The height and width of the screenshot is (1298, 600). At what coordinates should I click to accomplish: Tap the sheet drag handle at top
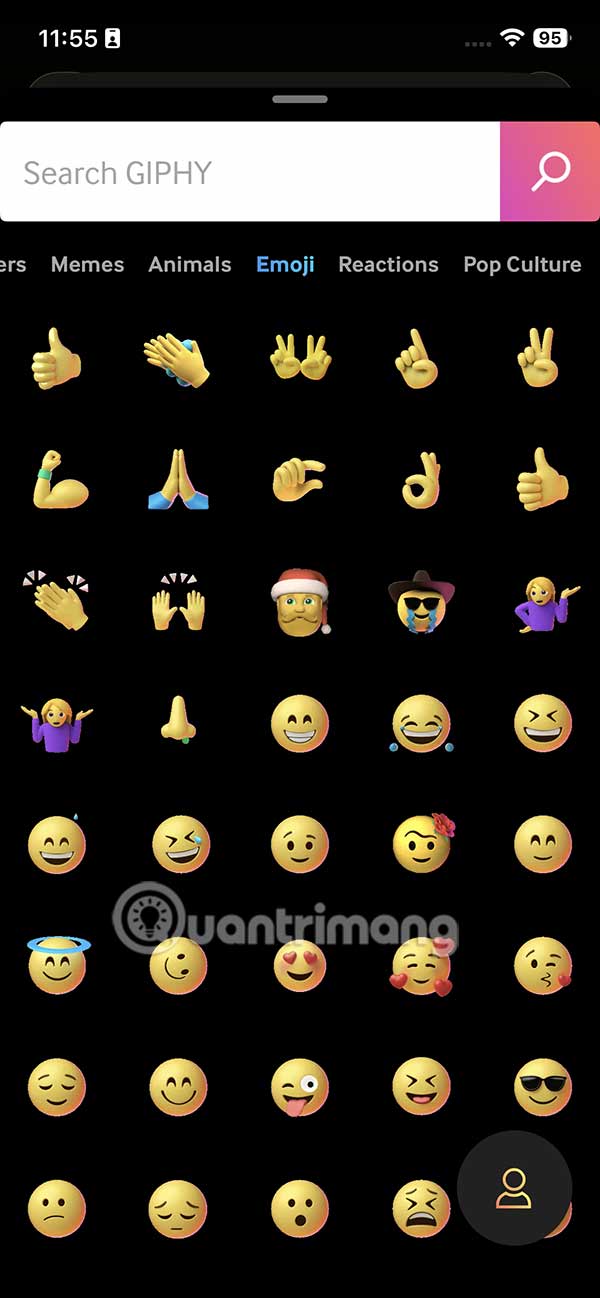[300, 99]
